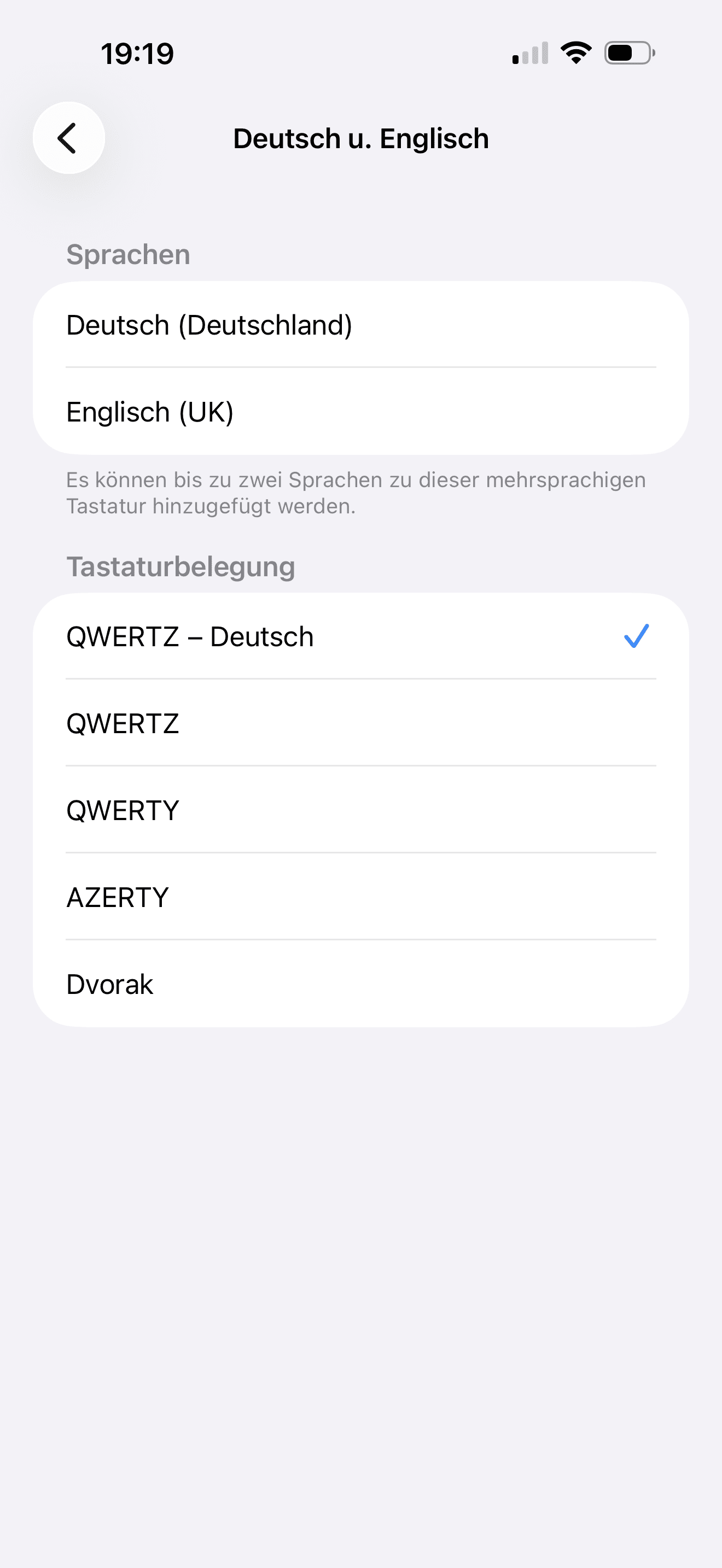The image size is (722, 1568).
Task: Select the QWERTZ – Deutsch layout
Action: point(360,637)
